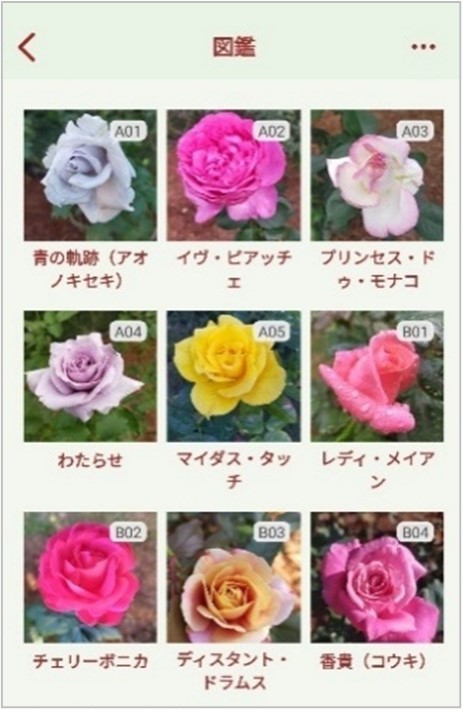Open the B04 香貴 (コウキ) rose

tap(377, 577)
